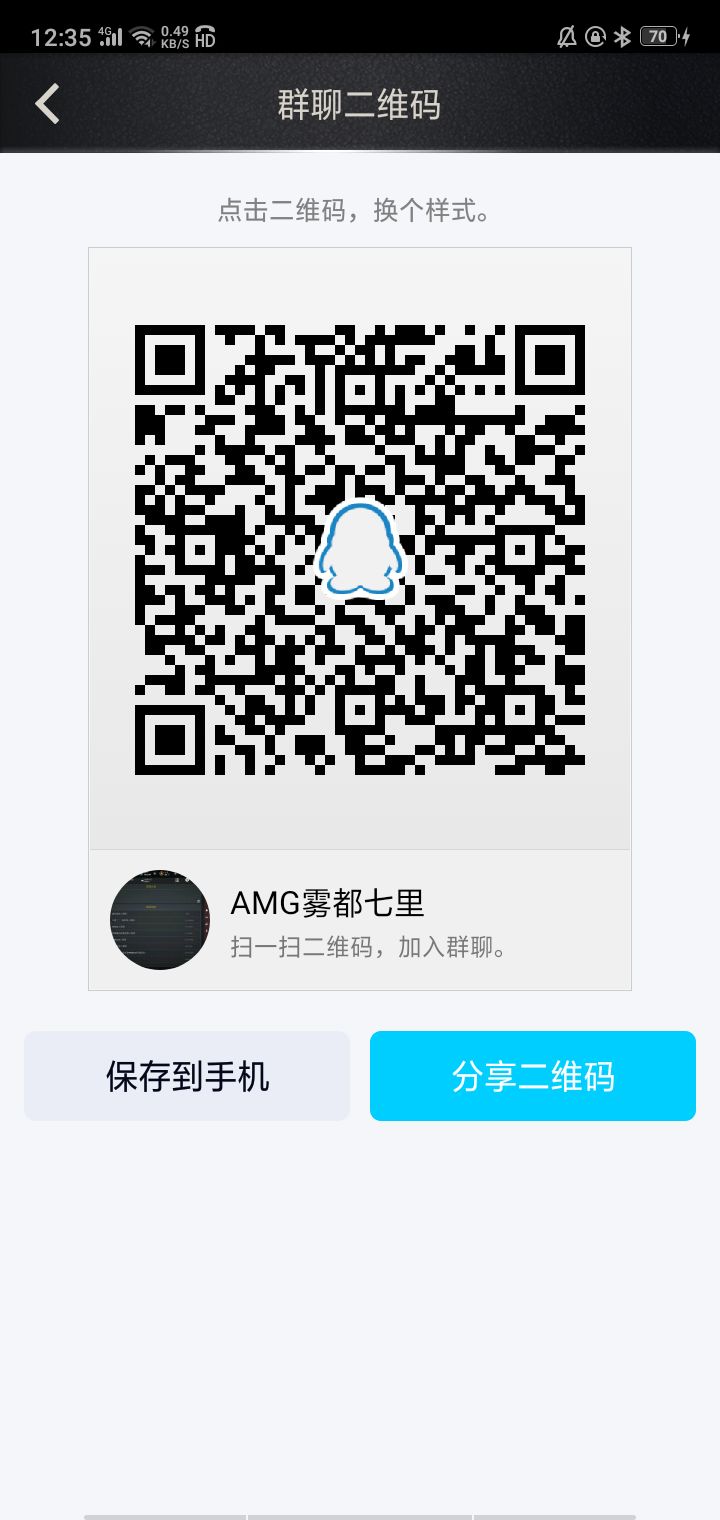Image resolution: width=720 pixels, height=1520 pixels.
Task: Tap the HD calling indicator icon
Action: 205,40
